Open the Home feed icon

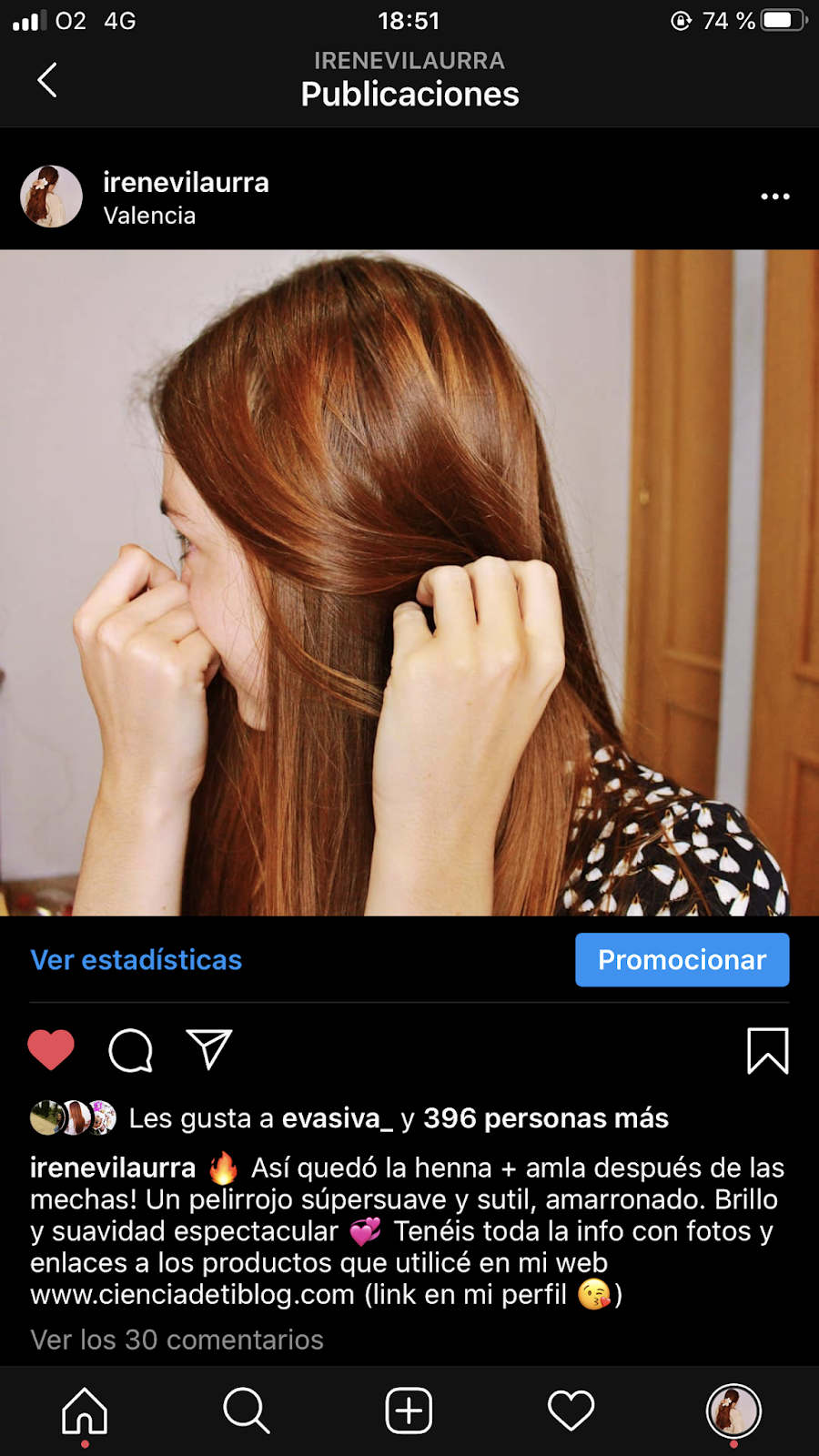pyautogui.click(x=86, y=1410)
